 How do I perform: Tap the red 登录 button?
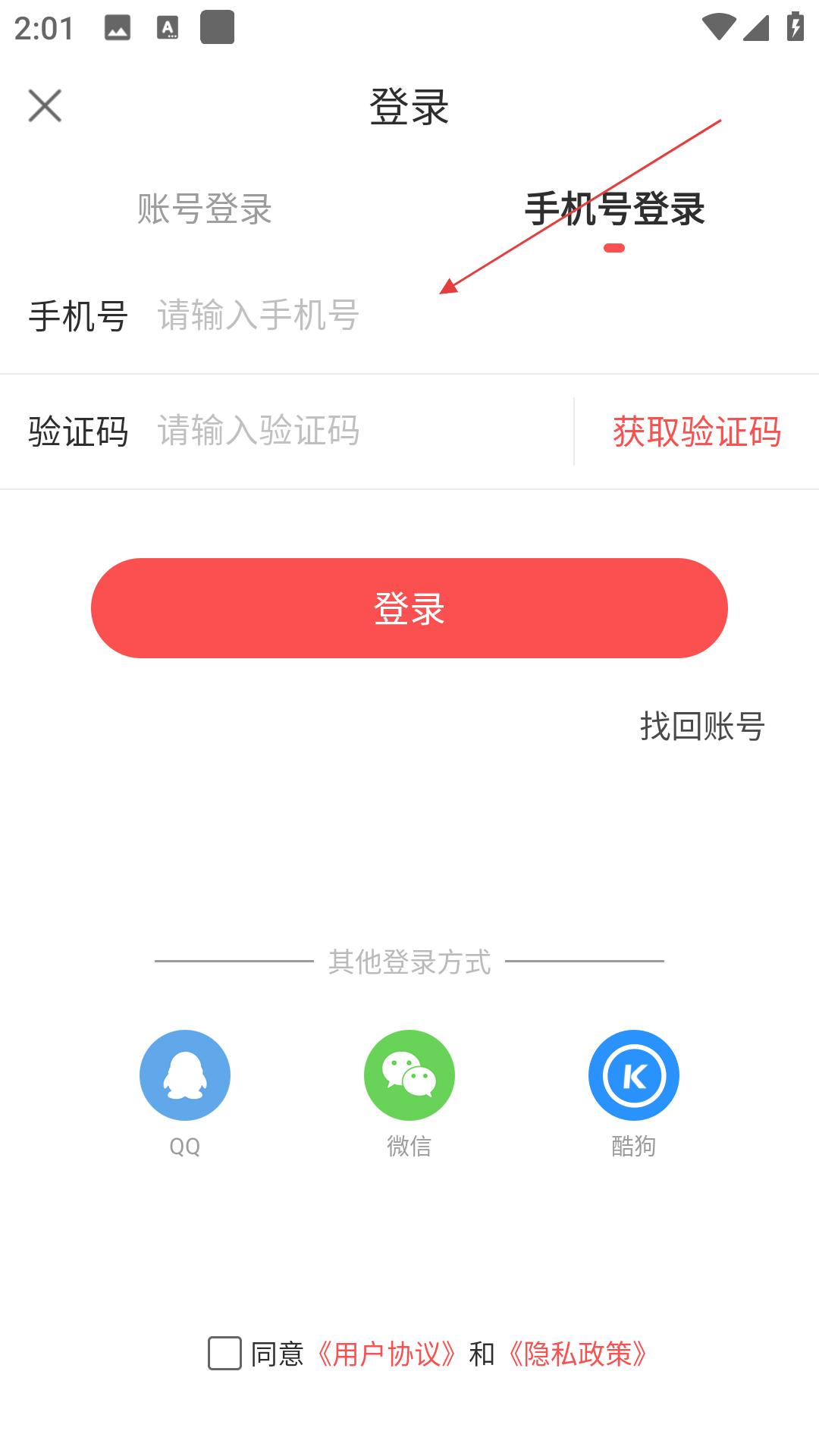[x=409, y=608]
